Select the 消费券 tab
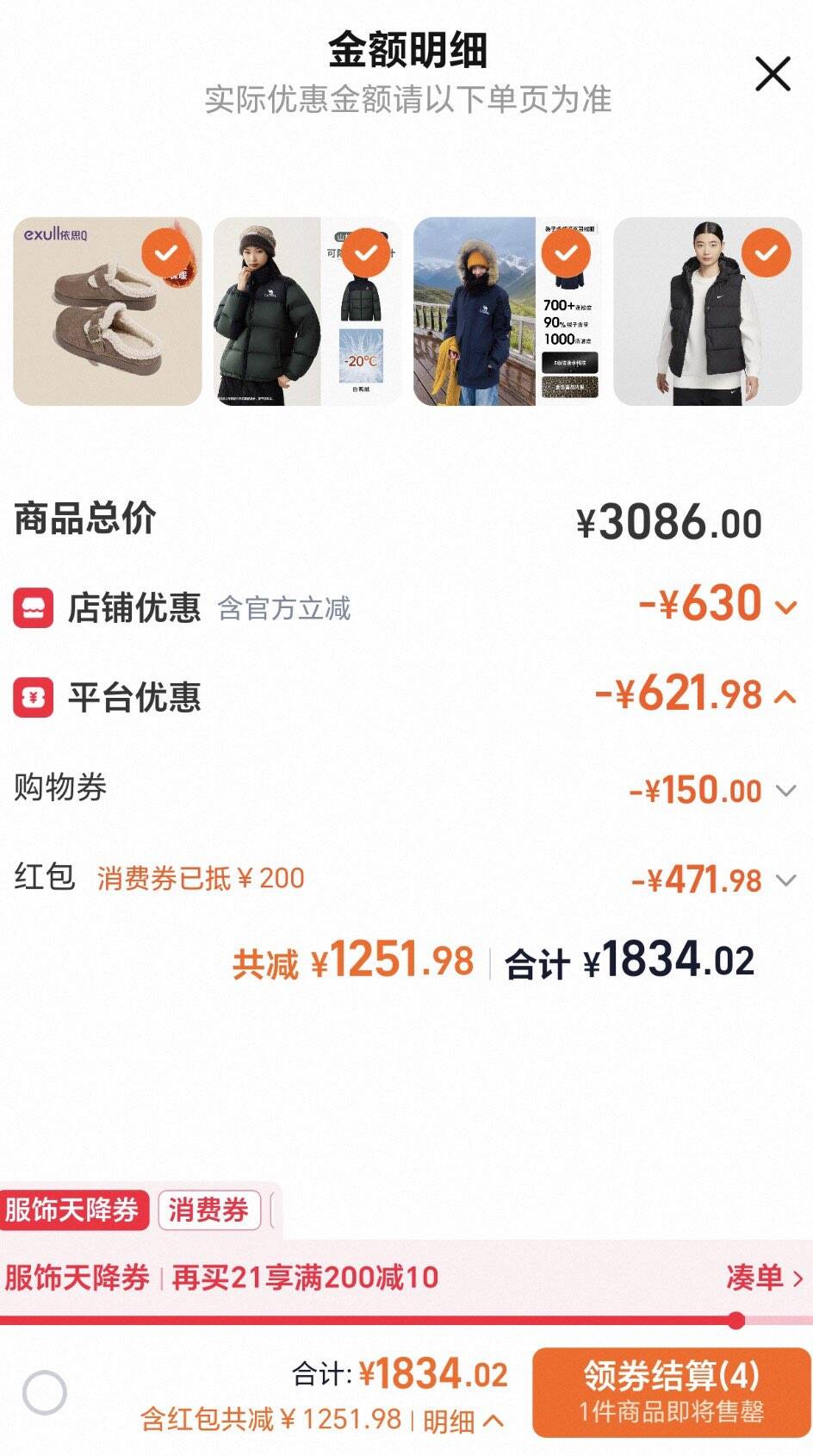 click(x=208, y=1210)
